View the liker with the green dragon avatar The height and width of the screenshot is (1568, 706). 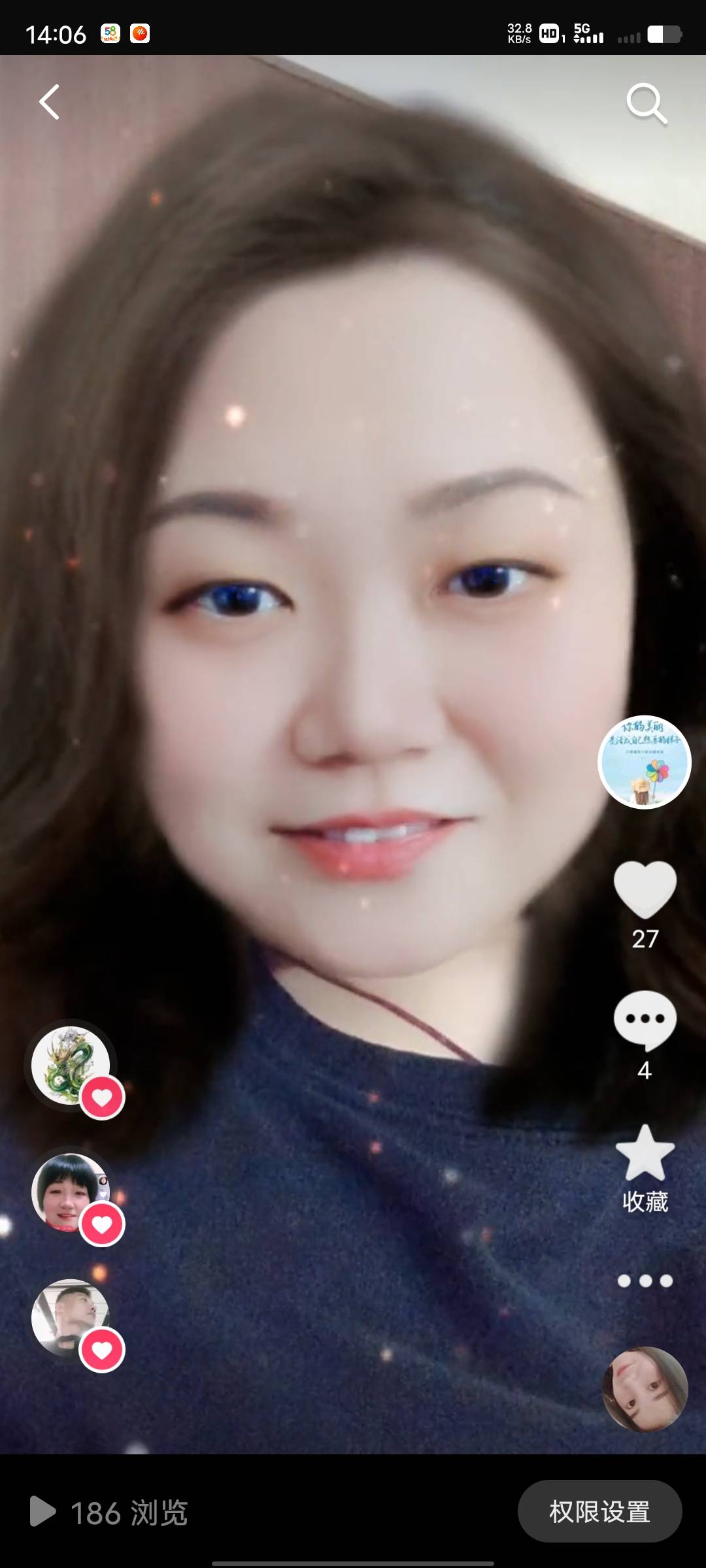pyautogui.click(x=71, y=1065)
